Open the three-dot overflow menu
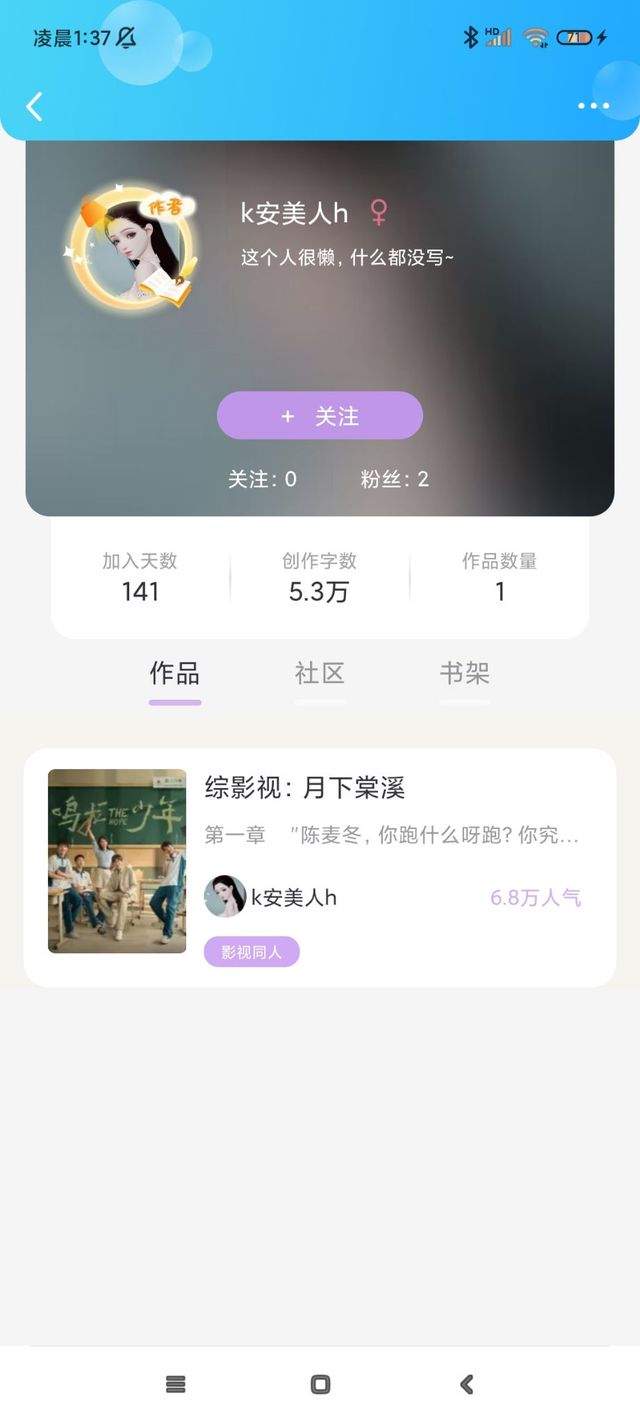 [x=593, y=106]
